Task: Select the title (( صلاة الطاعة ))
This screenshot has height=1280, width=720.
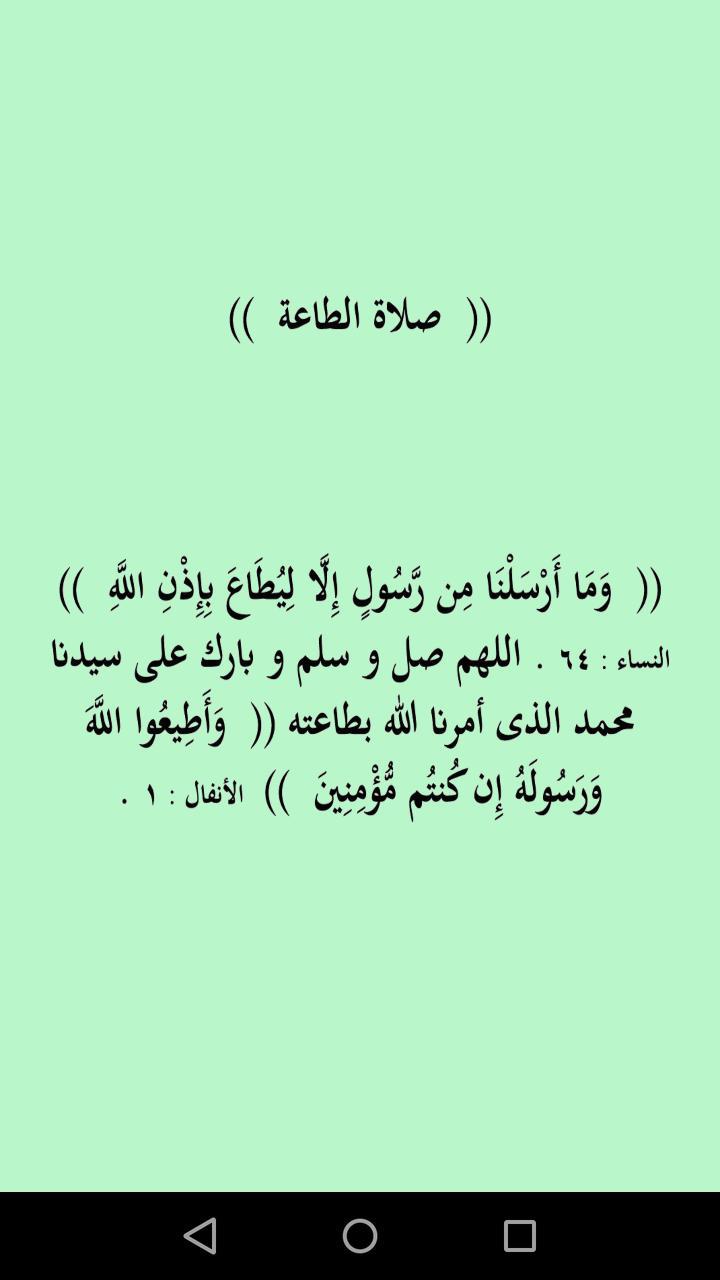Action: (x=360, y=312)
